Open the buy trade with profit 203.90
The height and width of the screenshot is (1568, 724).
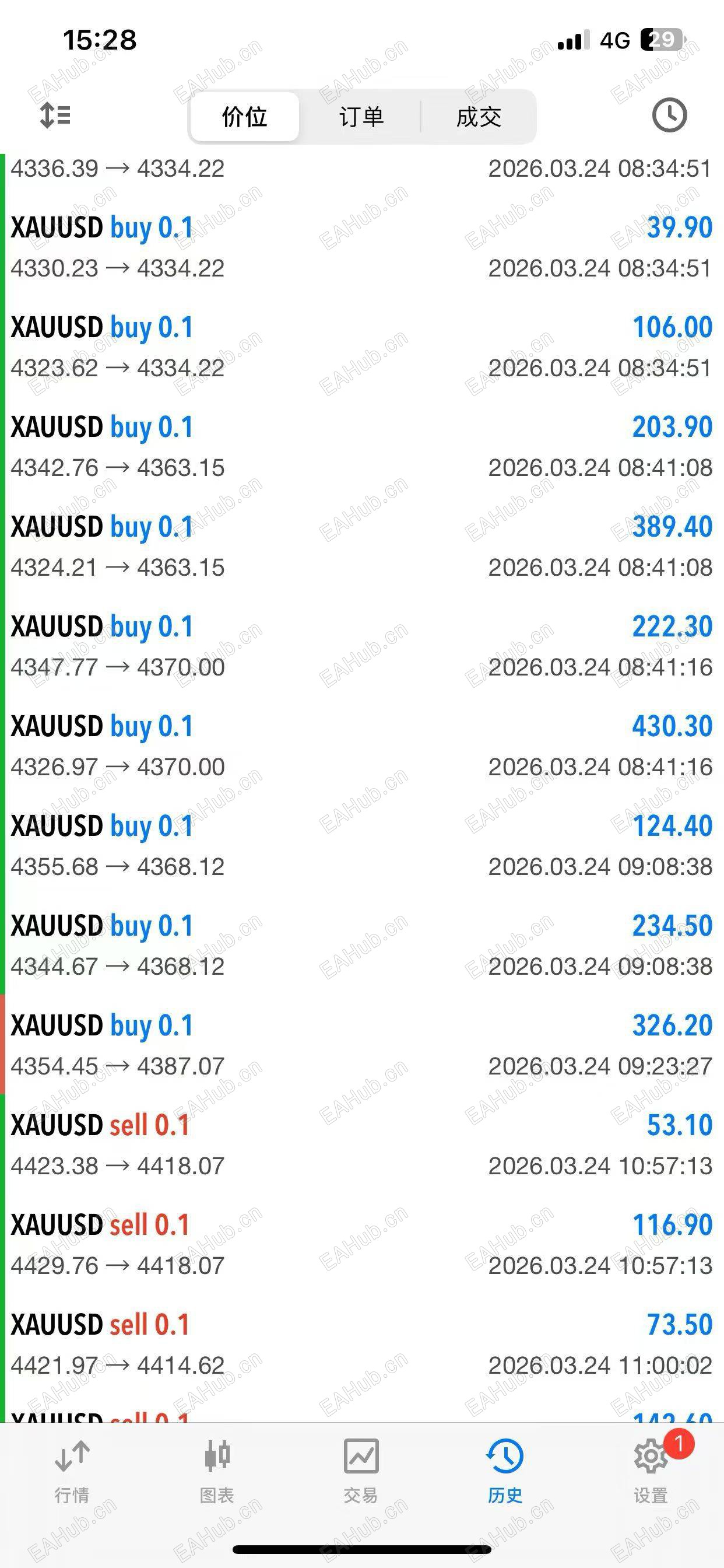pos(361,447)
